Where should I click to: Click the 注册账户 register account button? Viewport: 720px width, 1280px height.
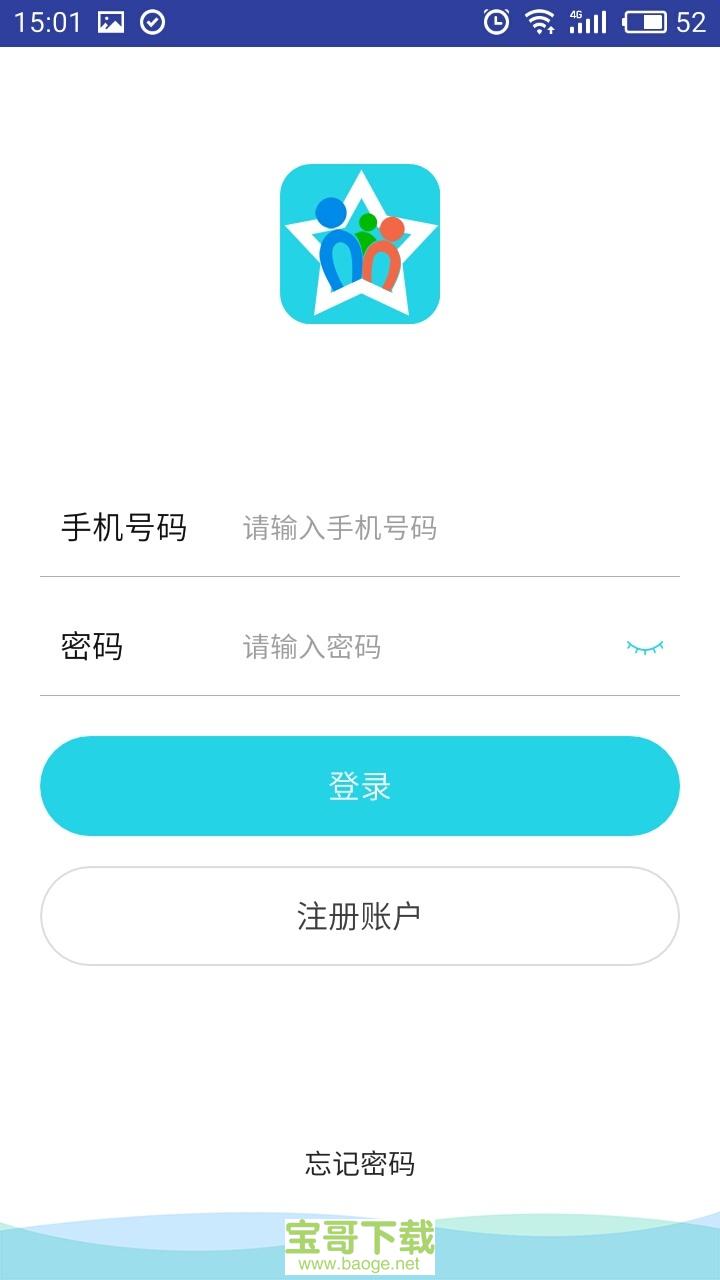pos(360,915)
